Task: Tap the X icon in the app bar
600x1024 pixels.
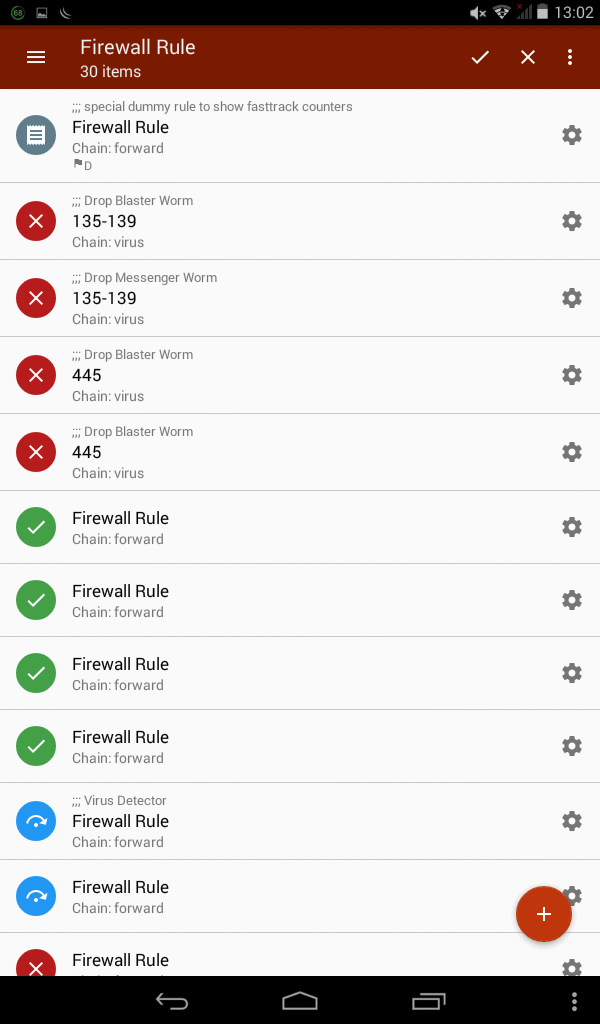Action: click(x=528, y=57)
